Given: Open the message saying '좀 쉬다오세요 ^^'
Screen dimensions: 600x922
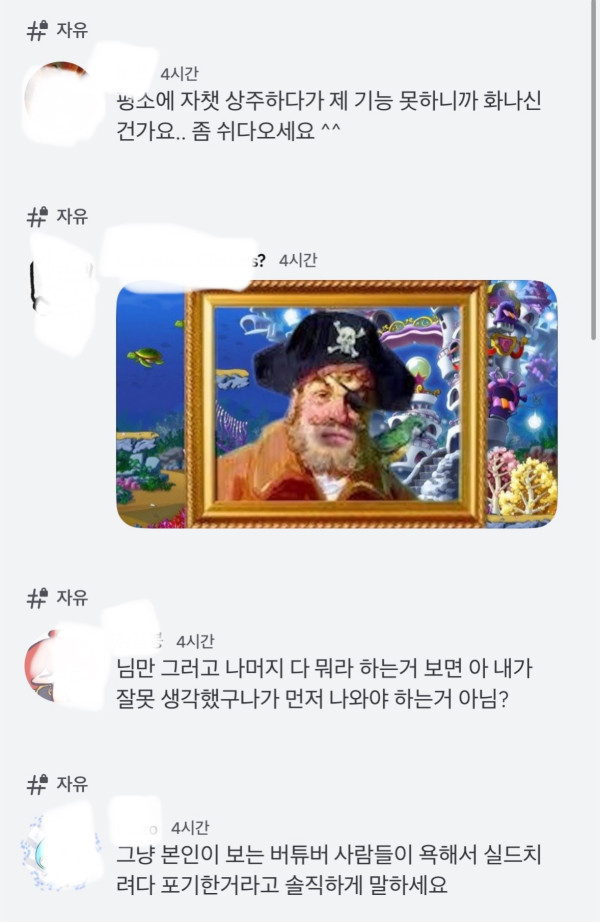Looking at the screenshot, I should (x=328, y=115).
